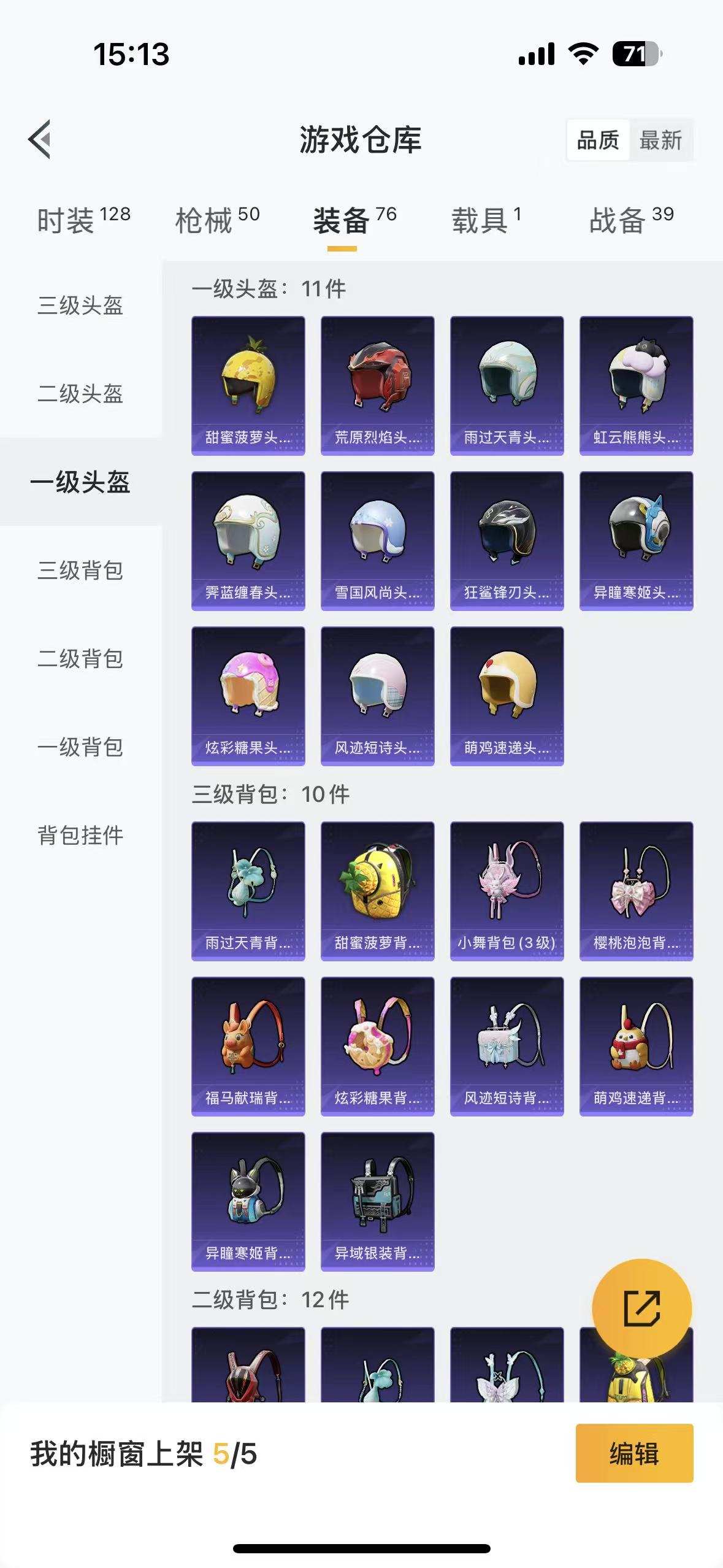Open the 三级背包 sidebar category
Viewport: 723px width, 1568px height.
(x=80, y=571)
